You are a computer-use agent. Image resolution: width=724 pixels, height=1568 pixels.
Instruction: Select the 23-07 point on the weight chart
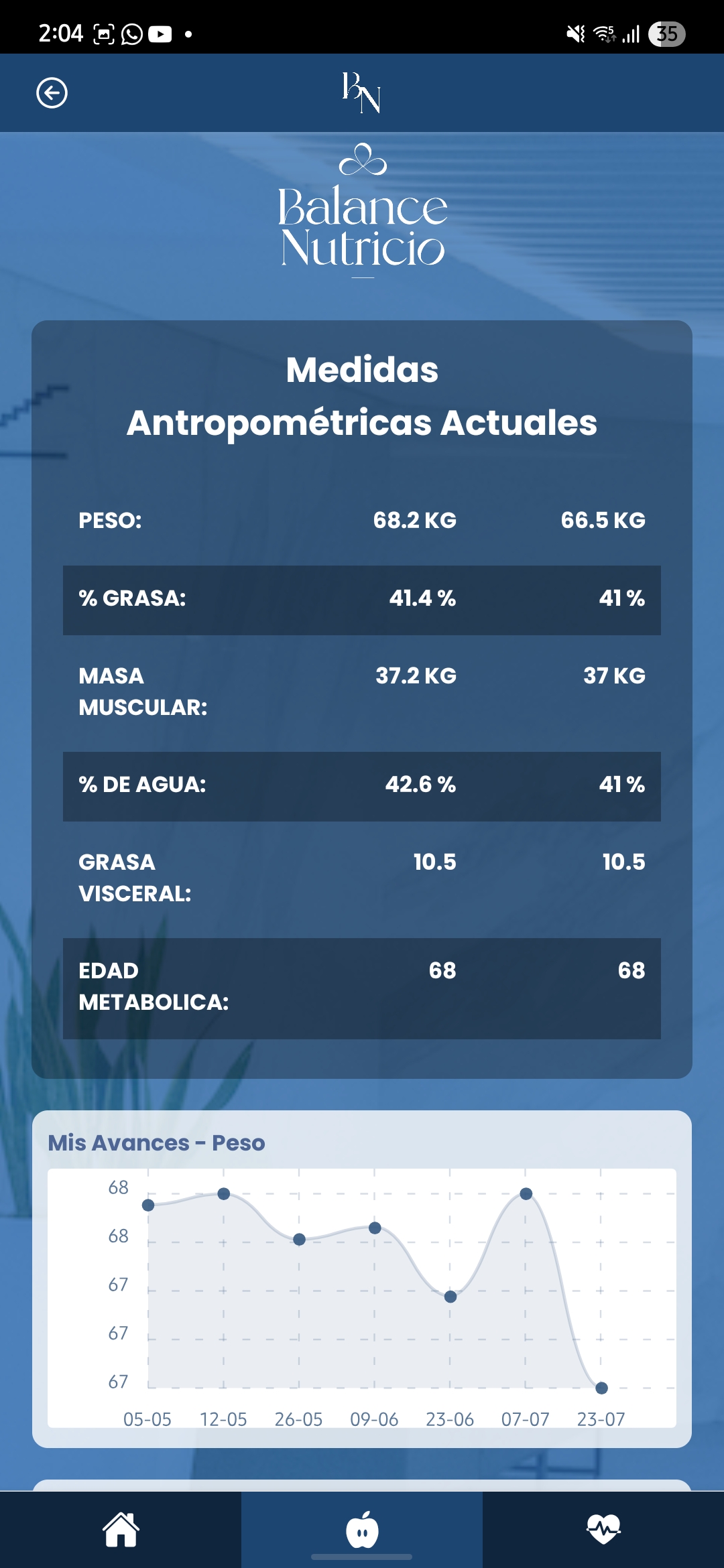click(x=601, y=1388)
